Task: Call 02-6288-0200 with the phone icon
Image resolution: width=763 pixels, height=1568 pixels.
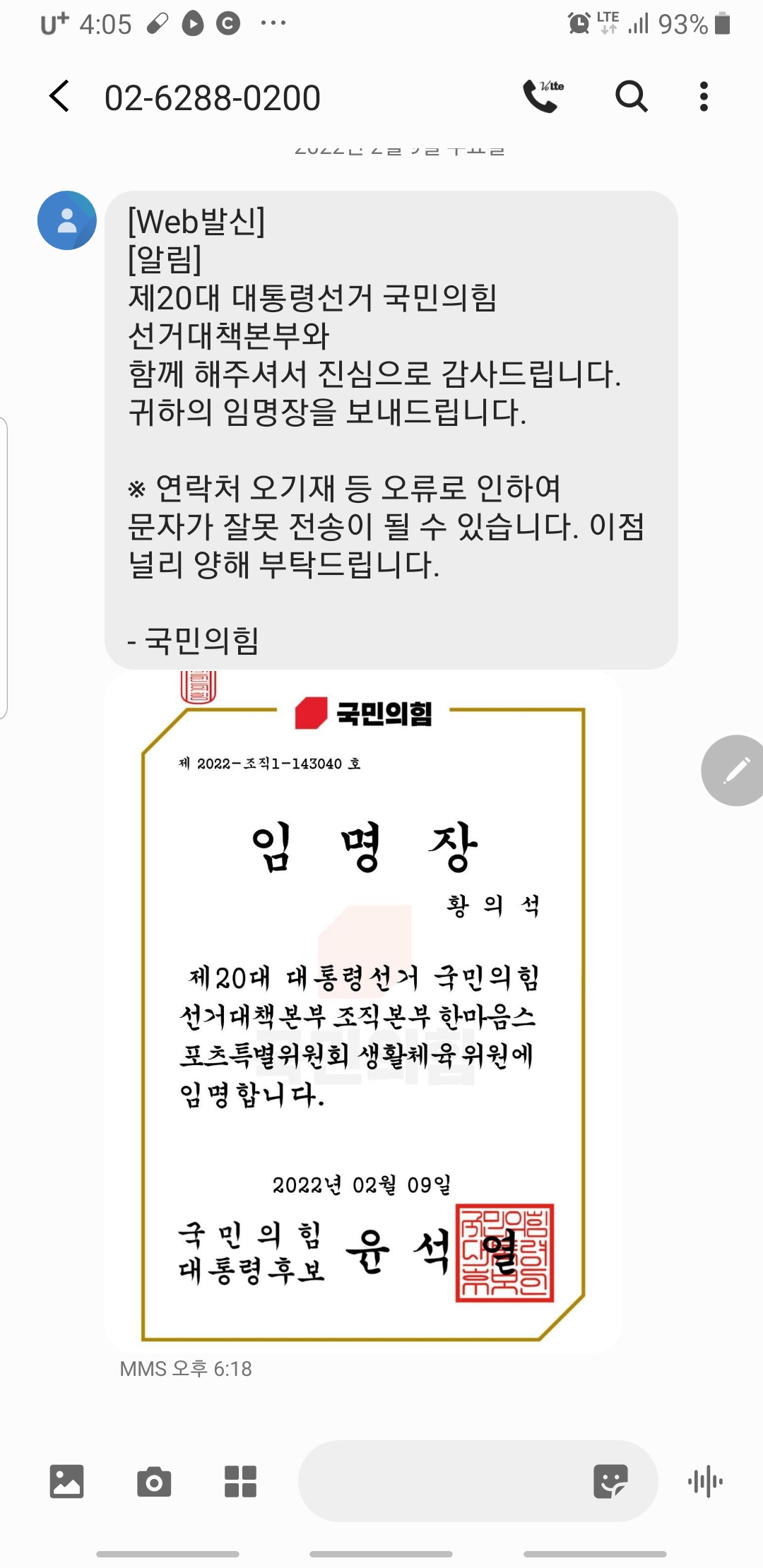Action: [543, 97]
